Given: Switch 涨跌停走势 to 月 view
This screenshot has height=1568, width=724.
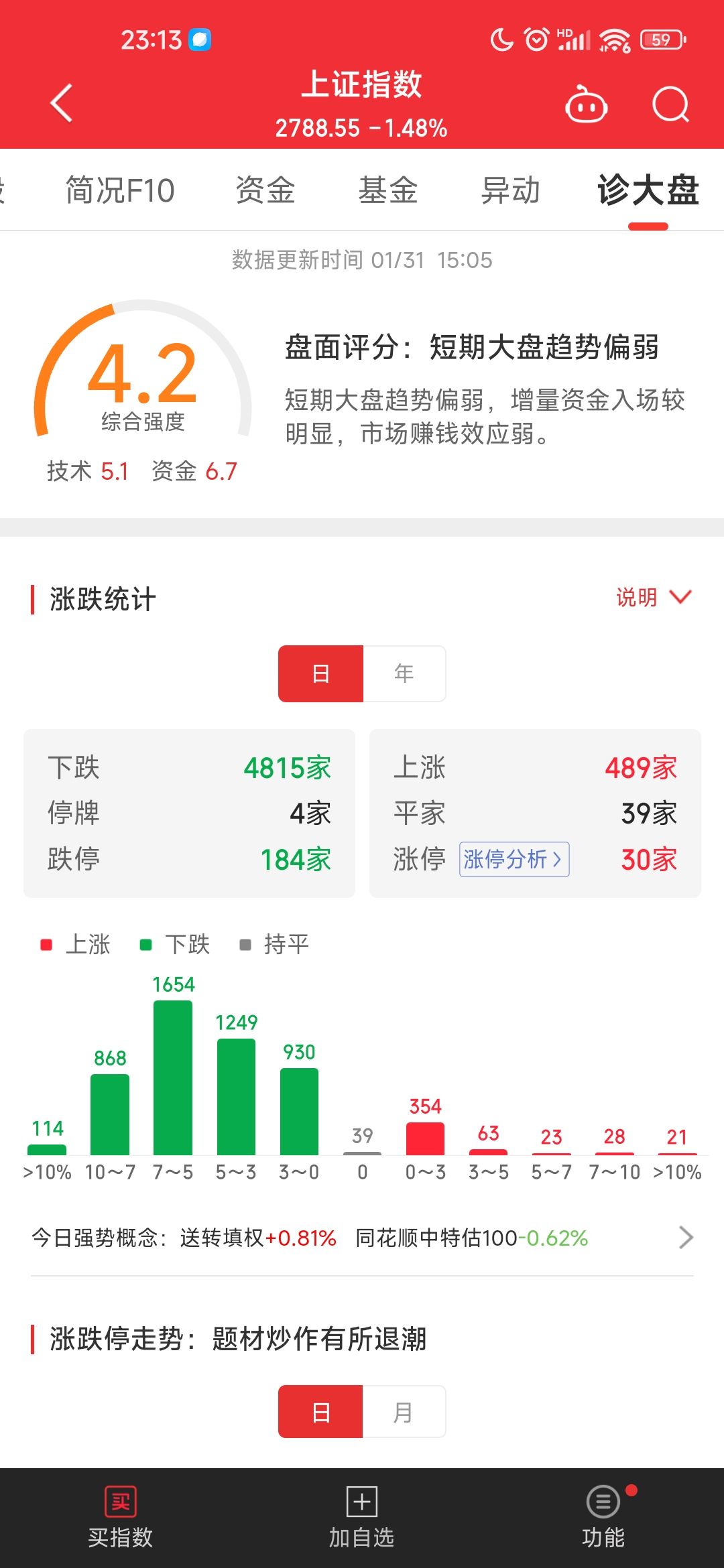Looking at the screenshot, I should pos(404,1412).
